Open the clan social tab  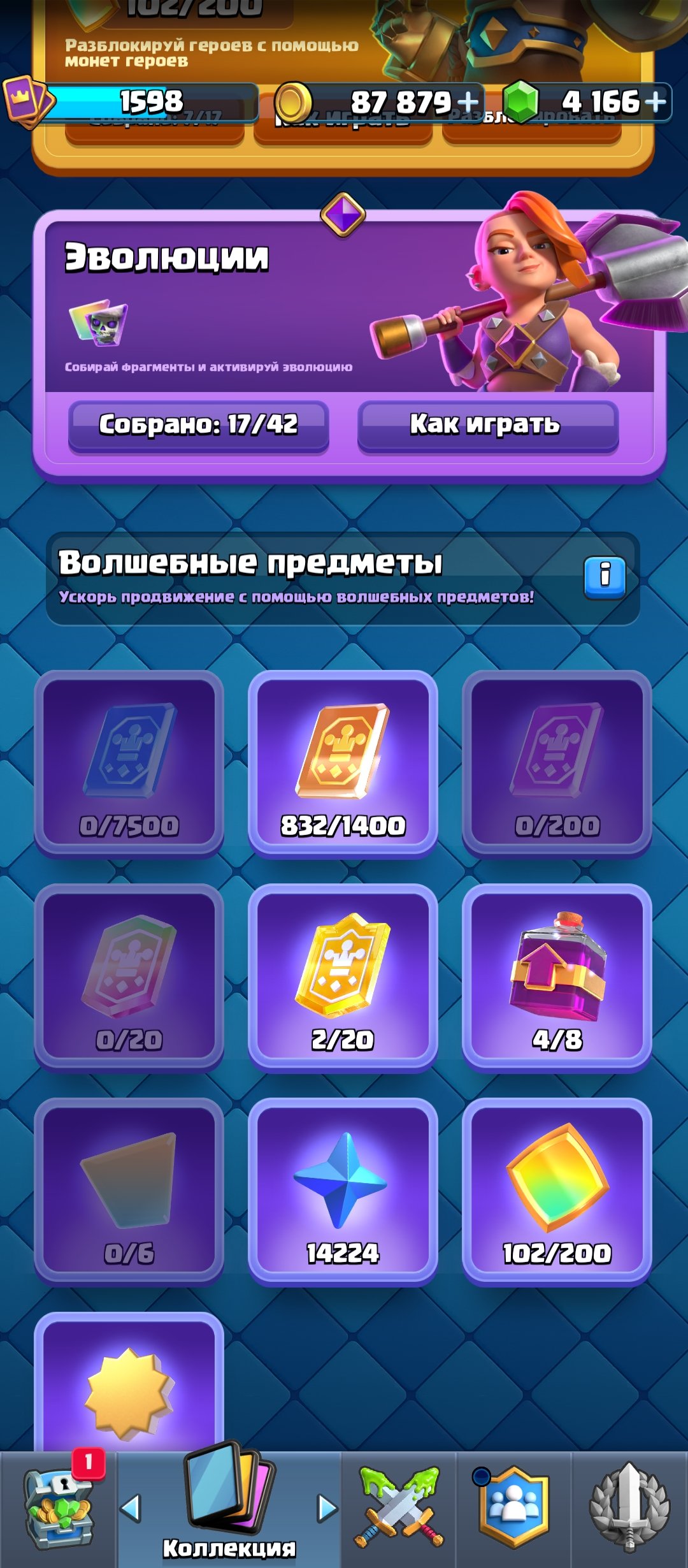point(514,1509)
